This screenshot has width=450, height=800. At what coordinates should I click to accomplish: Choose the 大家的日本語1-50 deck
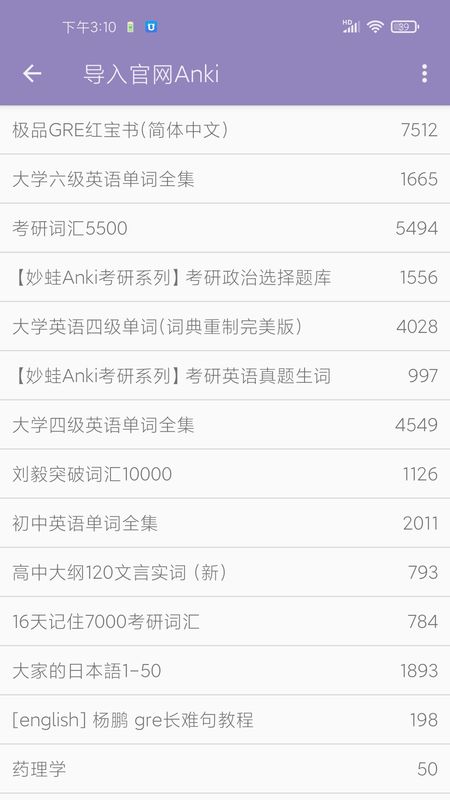click(225, 670)
